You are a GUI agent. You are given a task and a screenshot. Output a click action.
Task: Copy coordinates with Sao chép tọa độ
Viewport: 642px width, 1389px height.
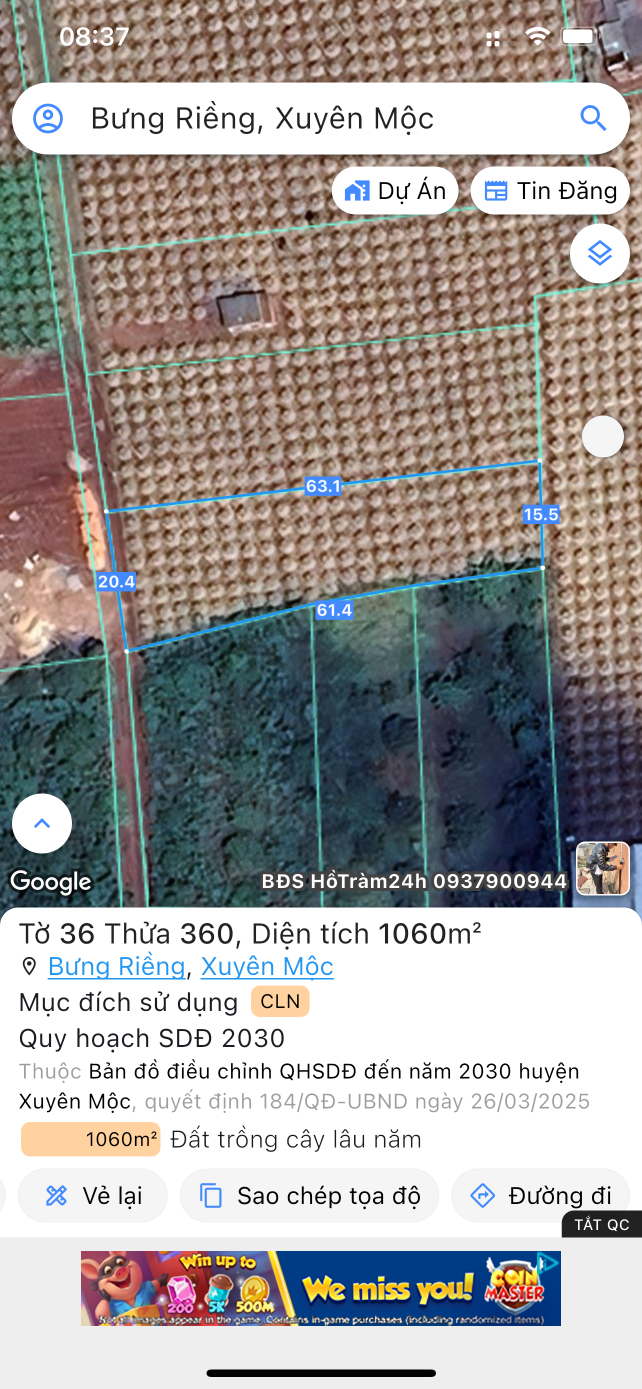pyautogui.click(x=309, y=1195)
